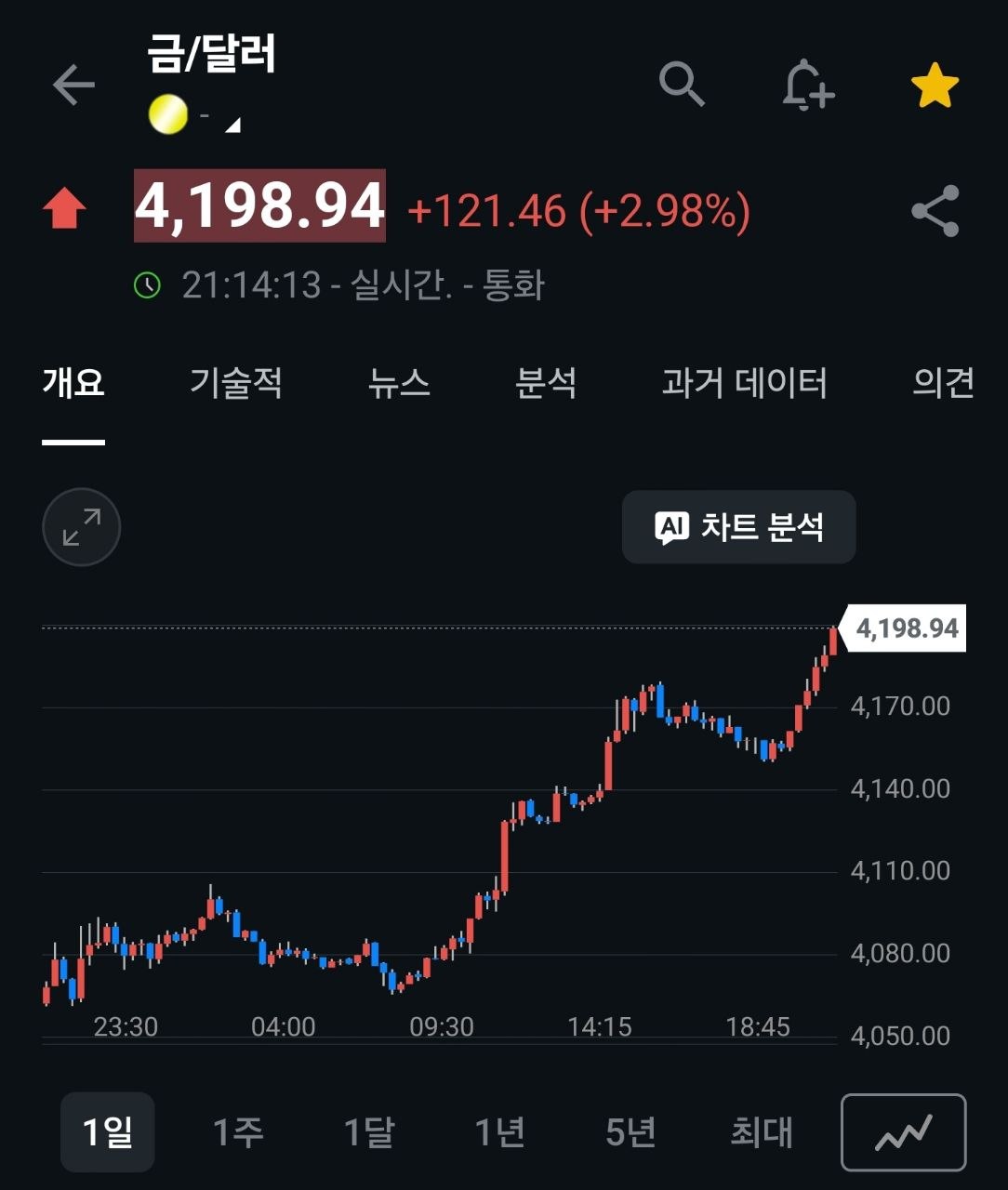Screen dimensions: 1008x1190
Task: Expand the chart to fullscreen
Action: coord(82,527)
